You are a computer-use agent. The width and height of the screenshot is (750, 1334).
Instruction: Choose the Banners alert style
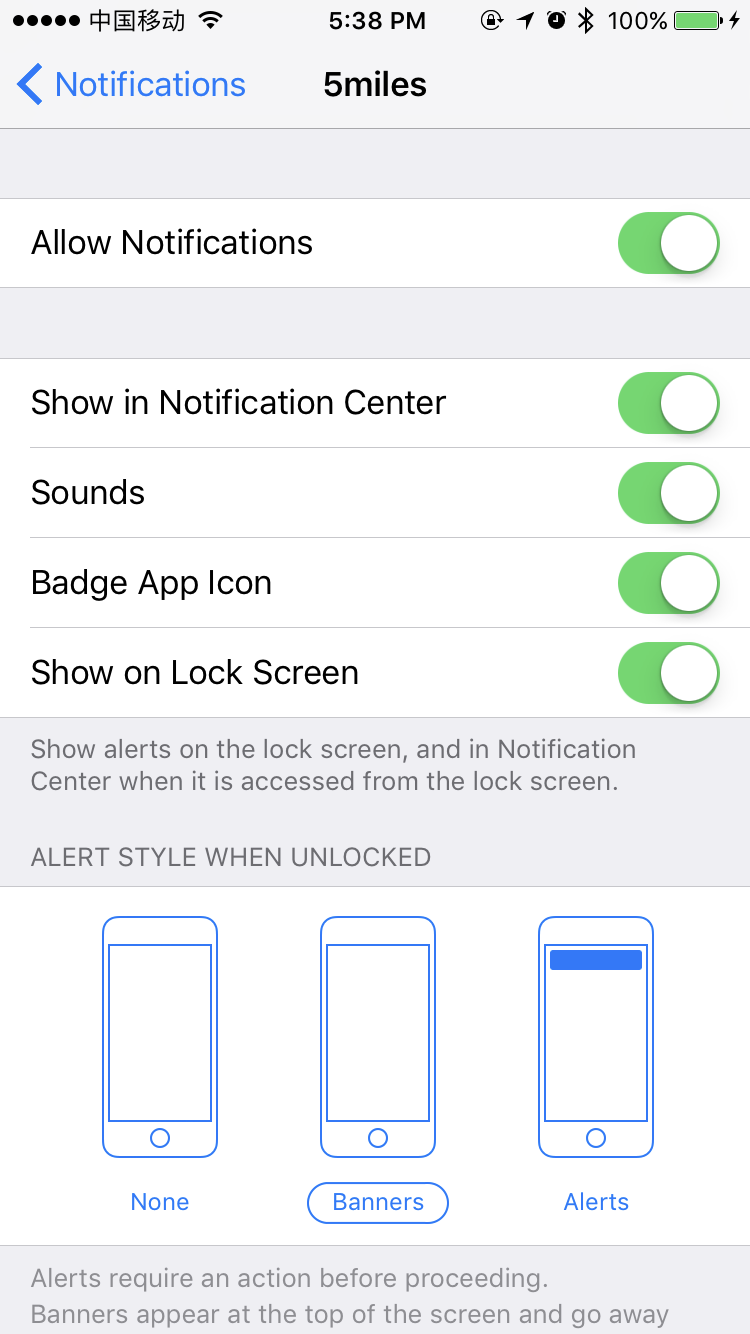pyautogui.click(x=378, y=1066)
